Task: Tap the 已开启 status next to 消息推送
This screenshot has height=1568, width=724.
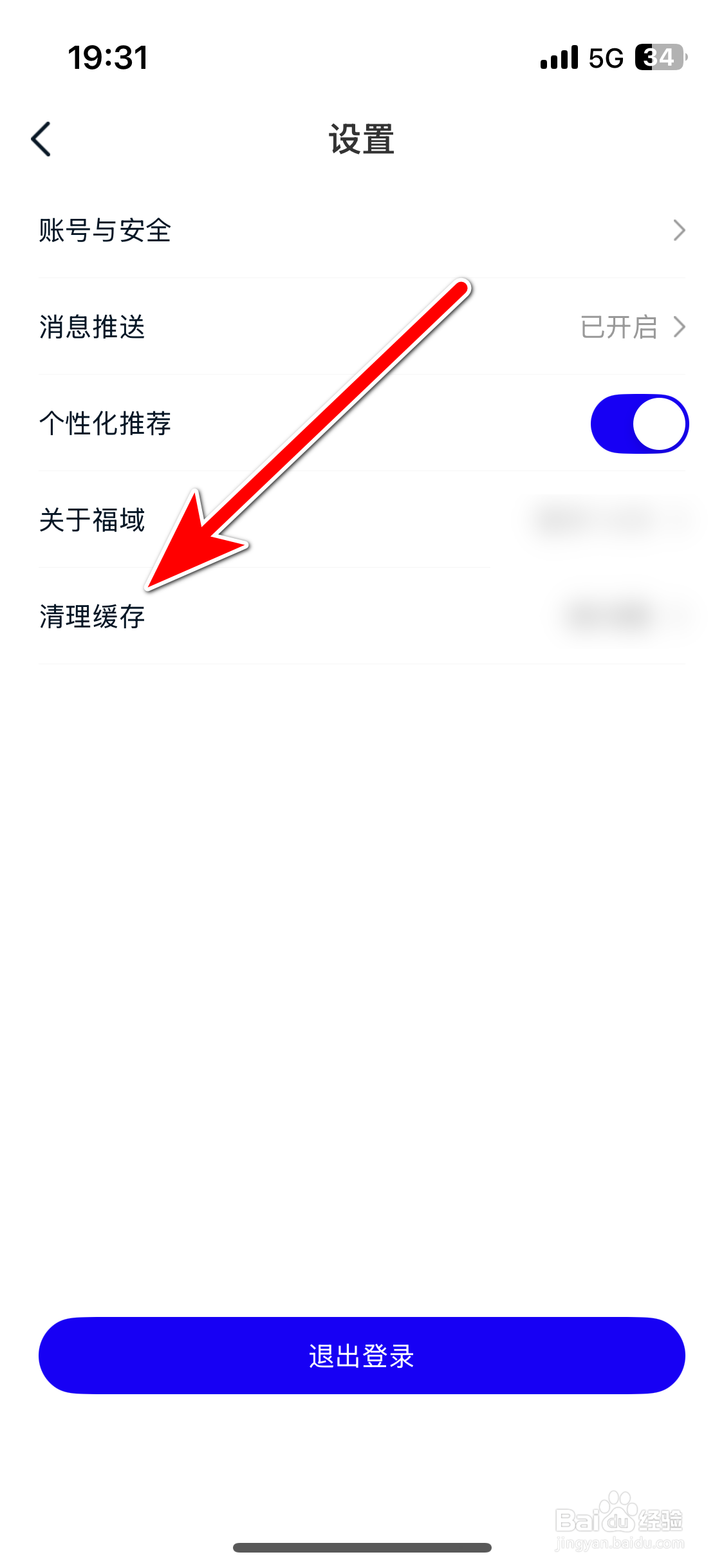Action: tap(619, 328)
